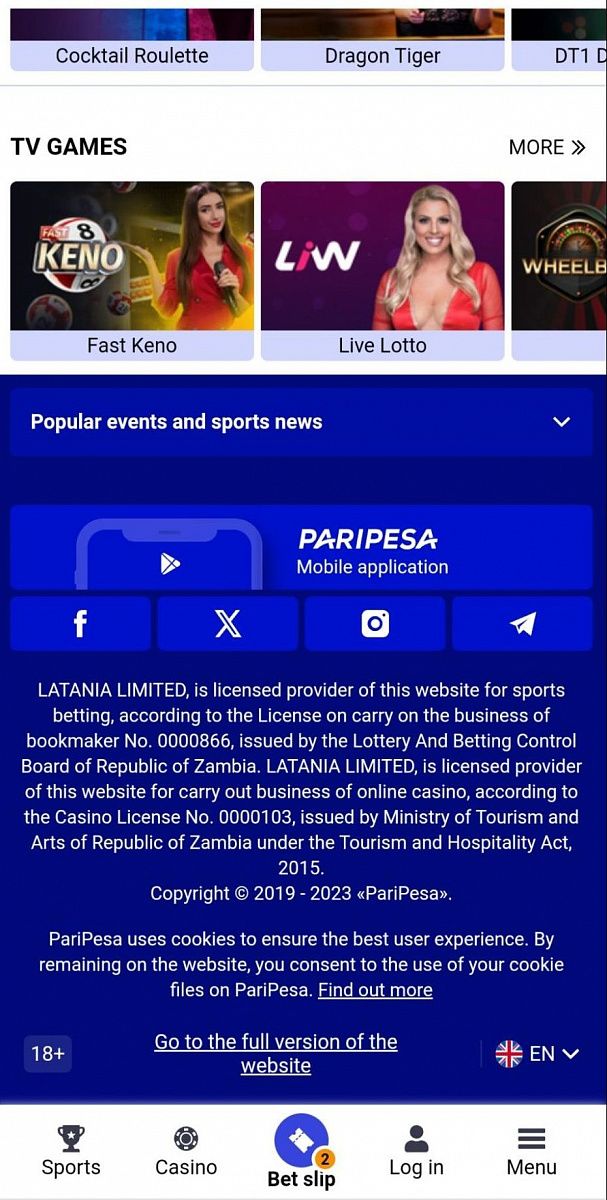
Task: Switch to the Casino tab
Action: tap(186, 1151)
